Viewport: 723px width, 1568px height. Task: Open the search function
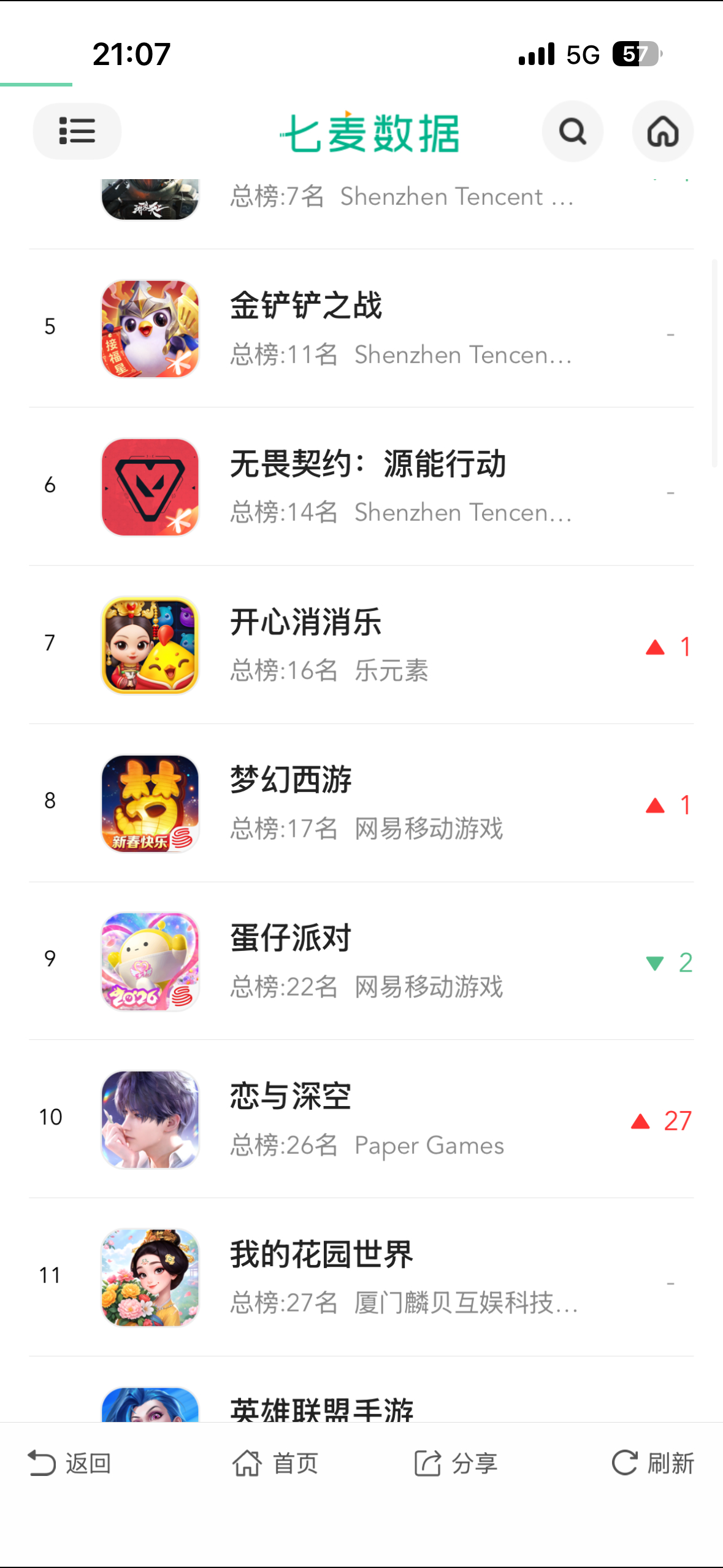[572, 131]
